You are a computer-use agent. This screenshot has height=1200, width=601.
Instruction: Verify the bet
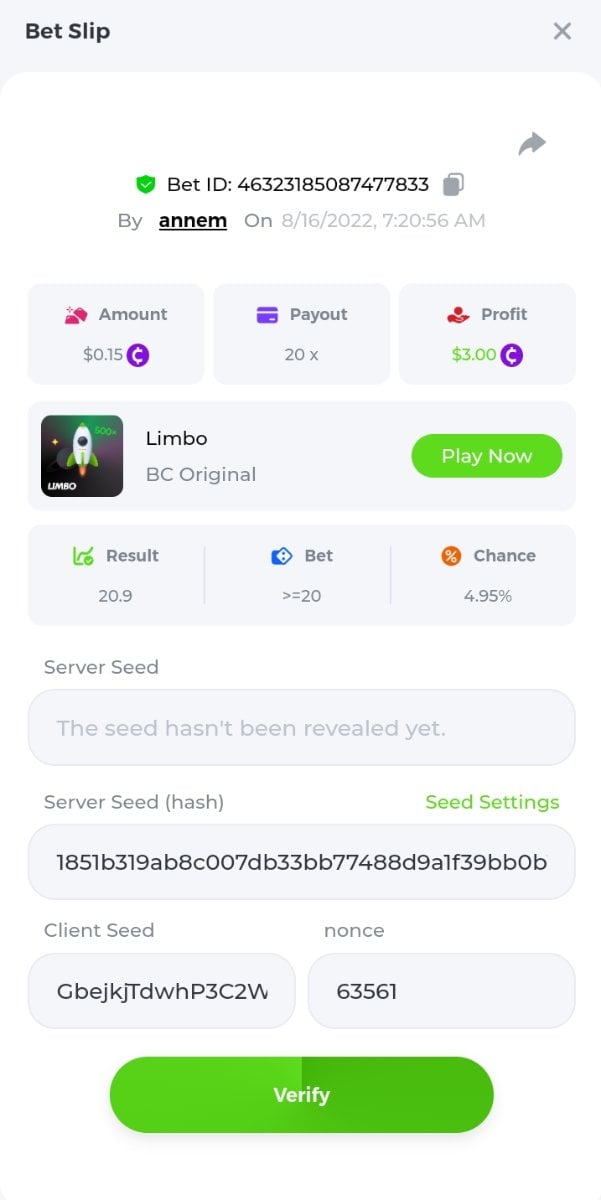click(301, 1095)
